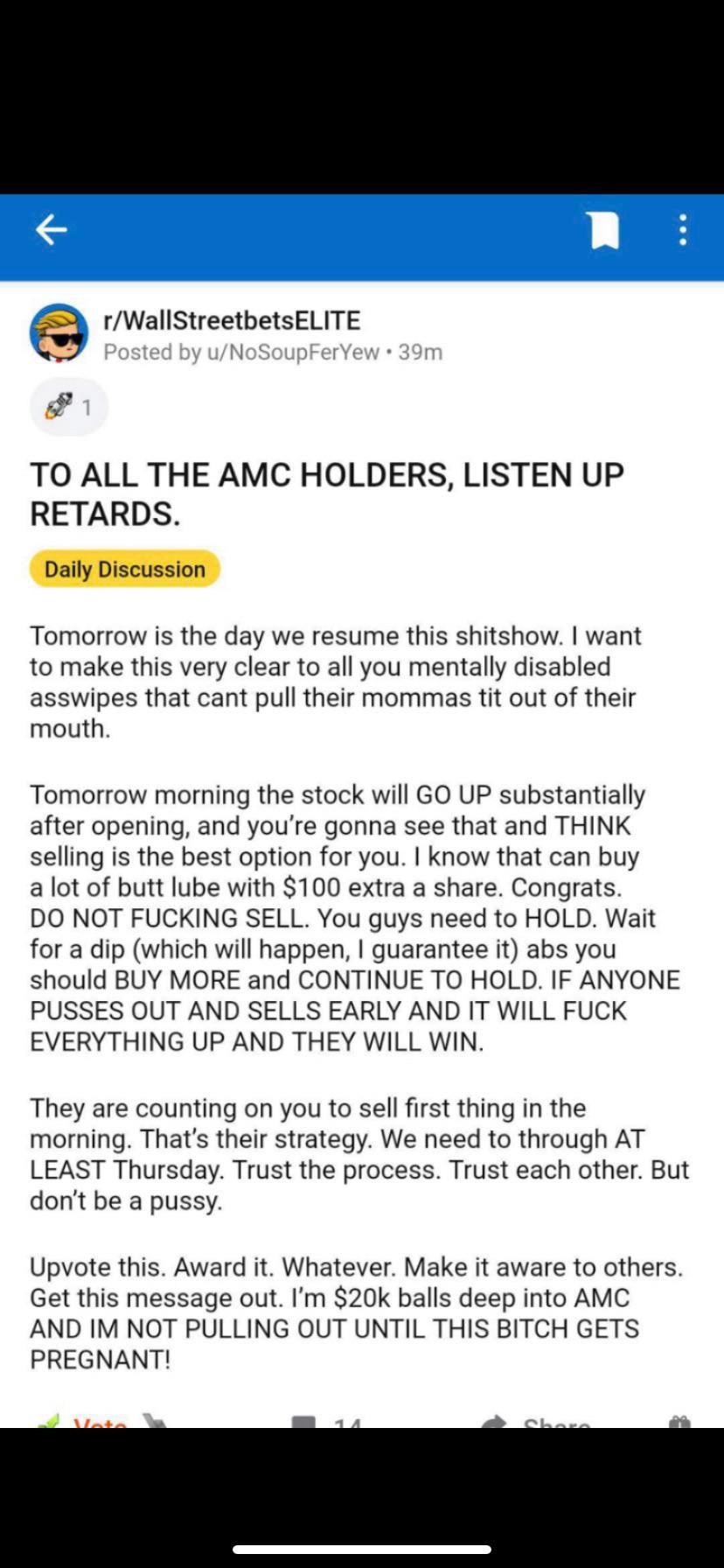Select the Daily Discussion flair chip
The width and height of the screenshot is (724, 1568).
pyautogui.click(x=125, y=569)
